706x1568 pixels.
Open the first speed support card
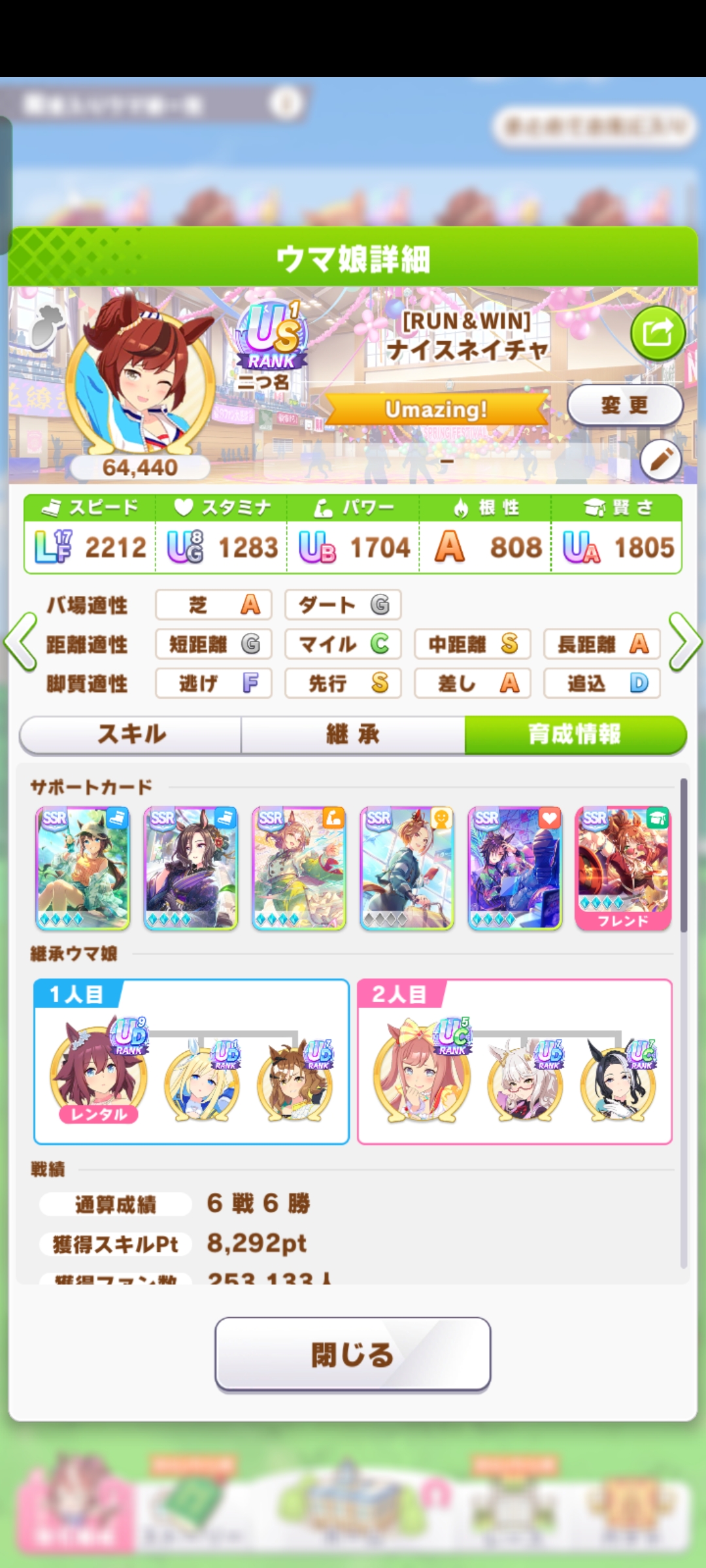[x=83, y=868]
